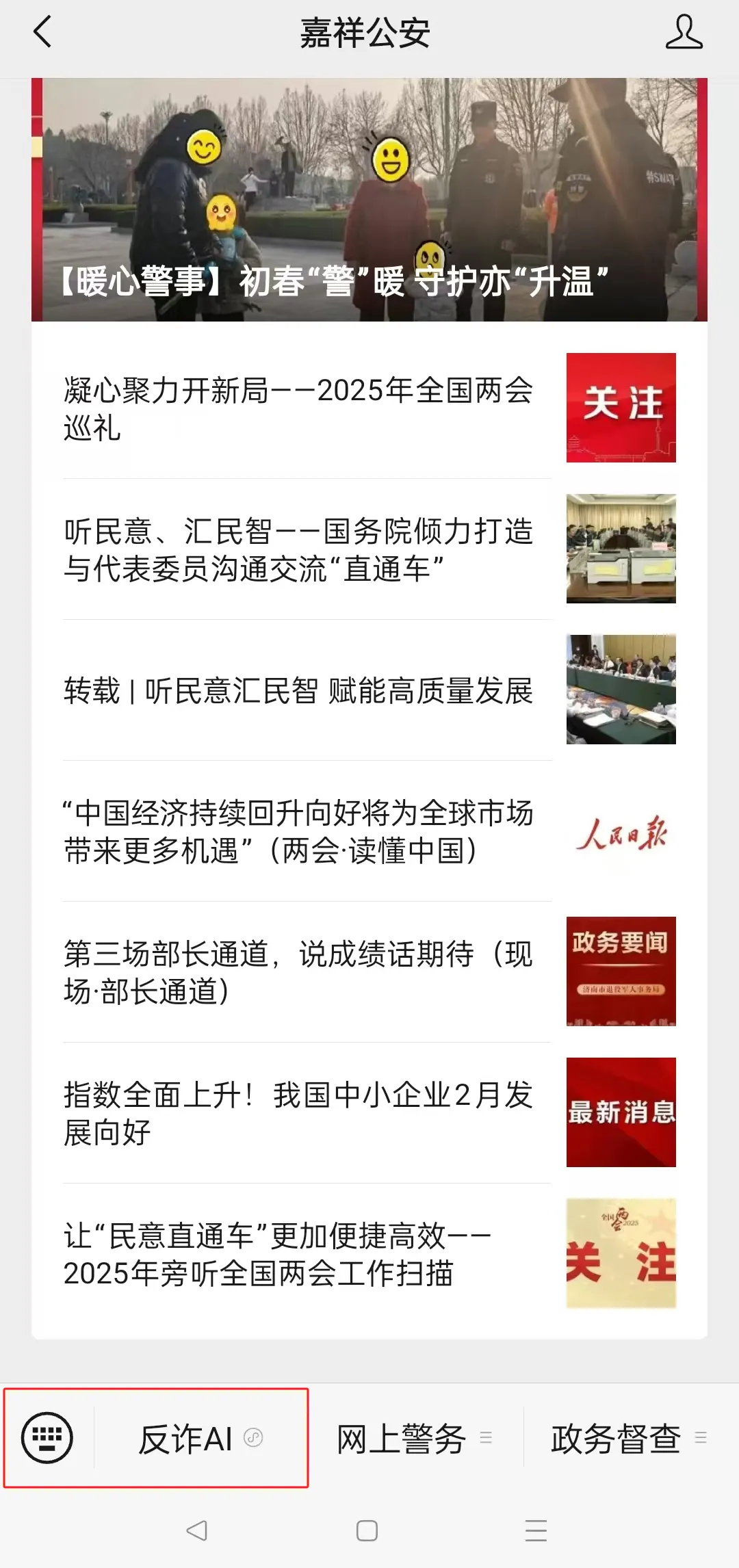Read 听民意、汇民智 国务院 article
The height and width of the screenshot is (1568, 739).
click(x=369, y=549)
